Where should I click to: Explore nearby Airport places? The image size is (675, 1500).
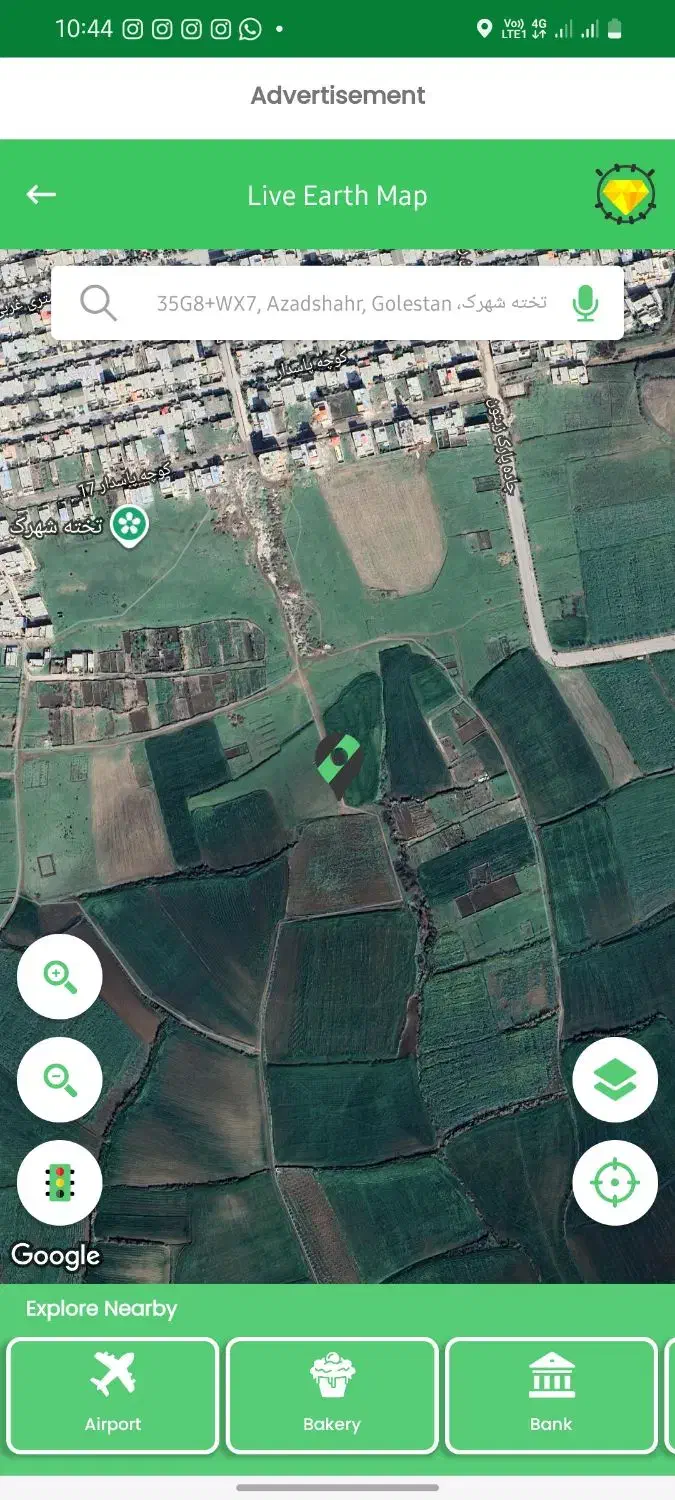(x=113, y=1395)
